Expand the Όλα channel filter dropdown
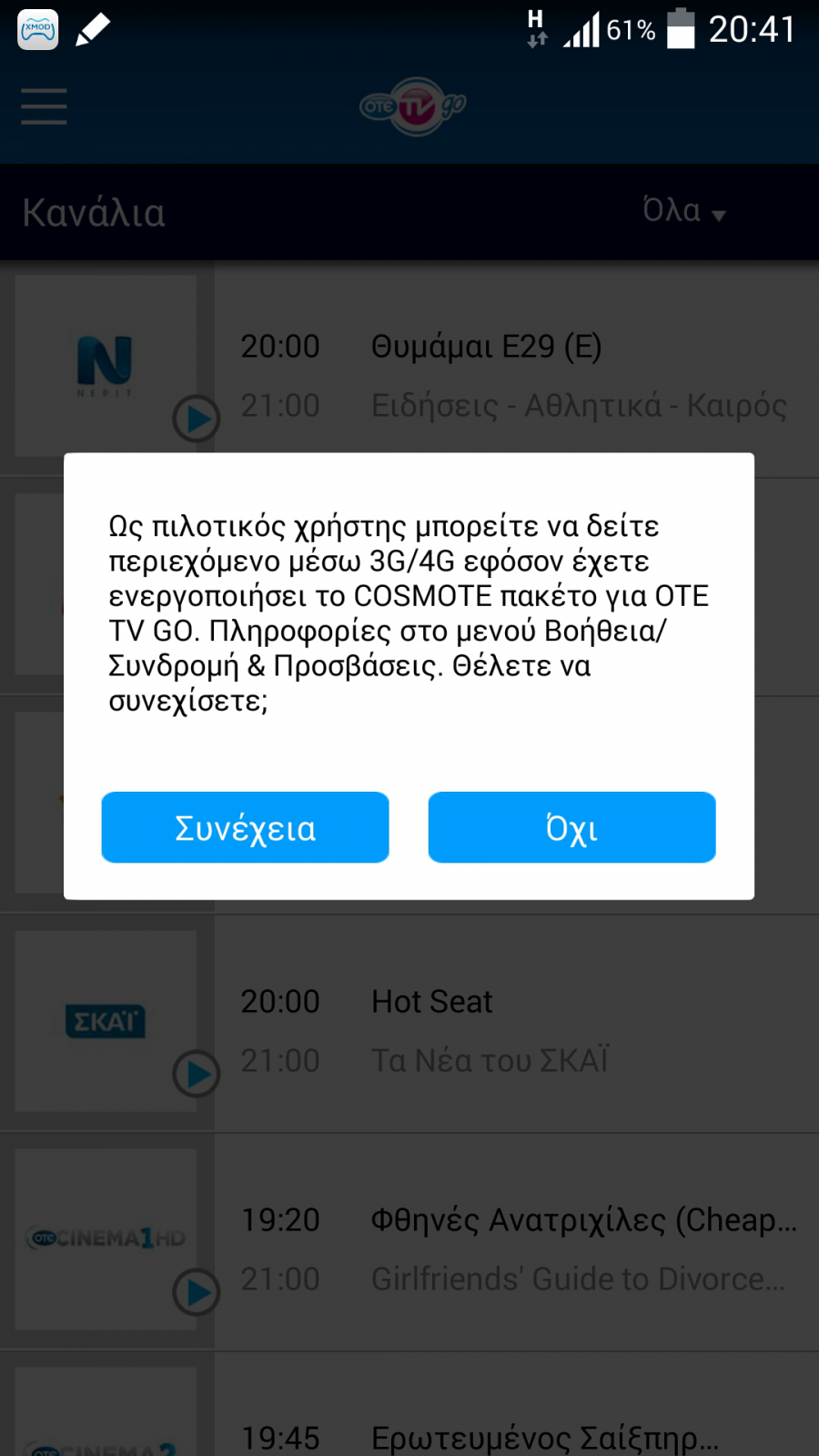The height and width of the screenshot is (1456, 819). pyautogui.click(x=684, y=211)
